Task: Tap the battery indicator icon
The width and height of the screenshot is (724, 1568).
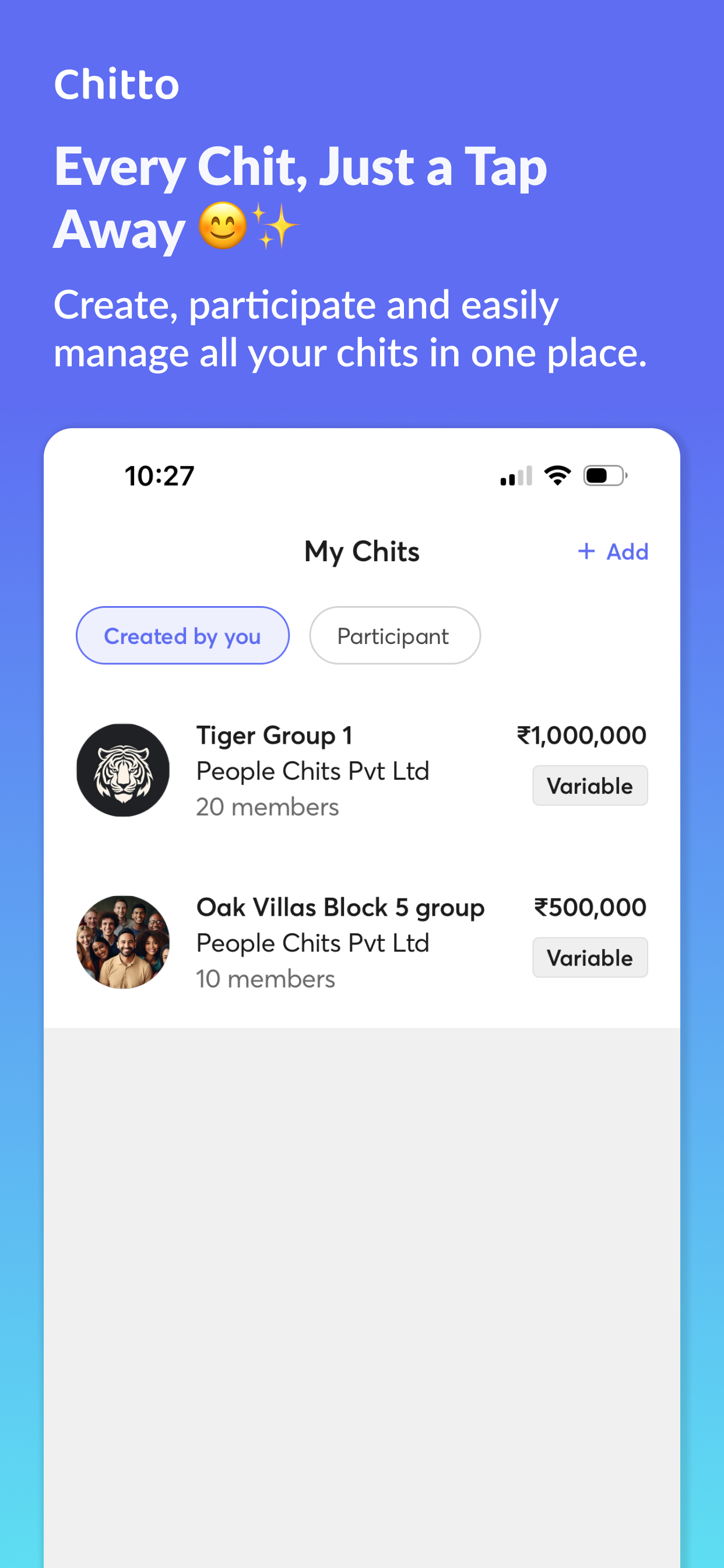Action: 603,476
